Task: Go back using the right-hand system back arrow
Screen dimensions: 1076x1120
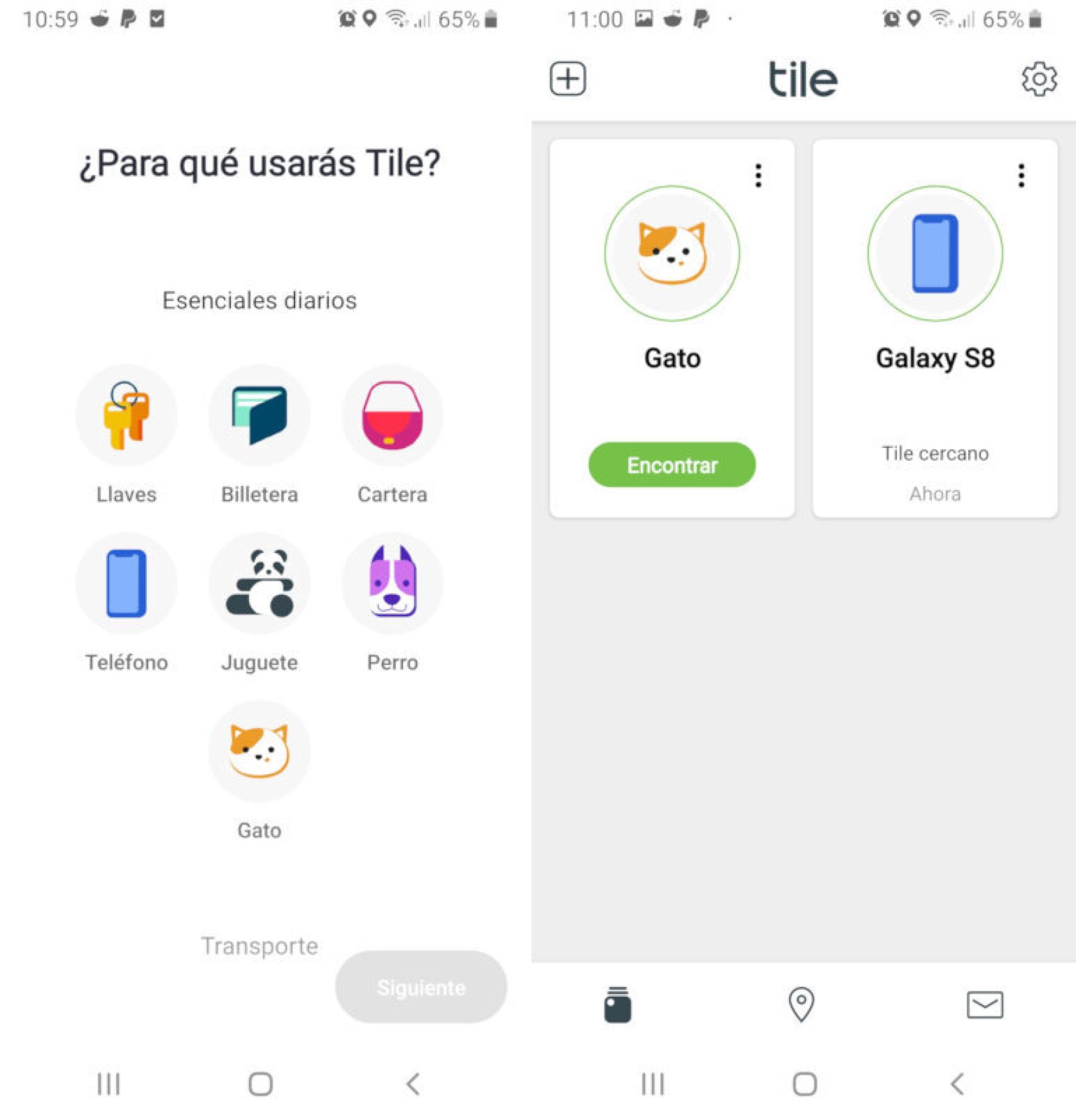Action: (x=957, y=1083)
